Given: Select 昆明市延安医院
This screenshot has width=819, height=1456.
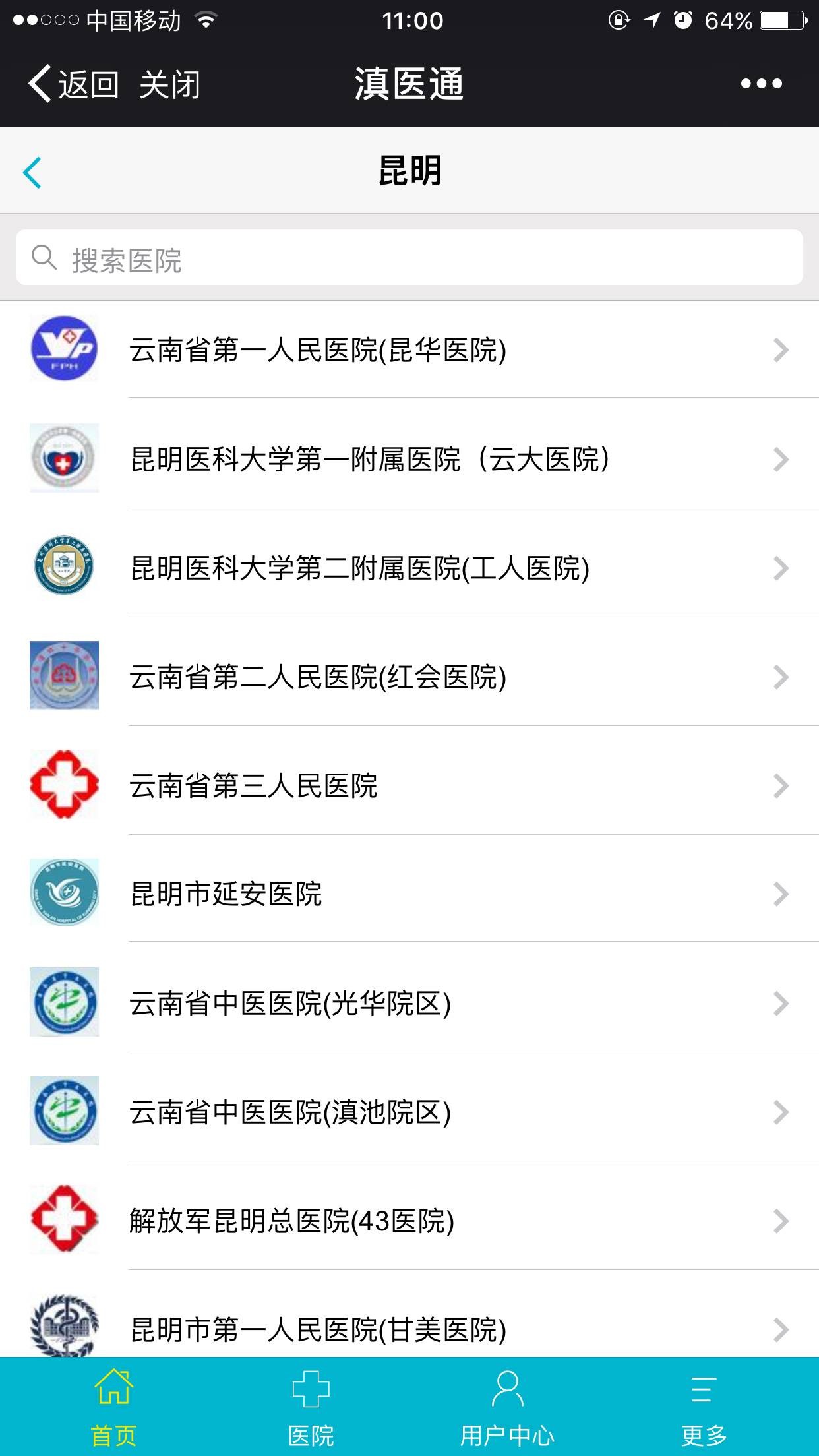Looking at the screenshot, I should (x=409, y=894).
